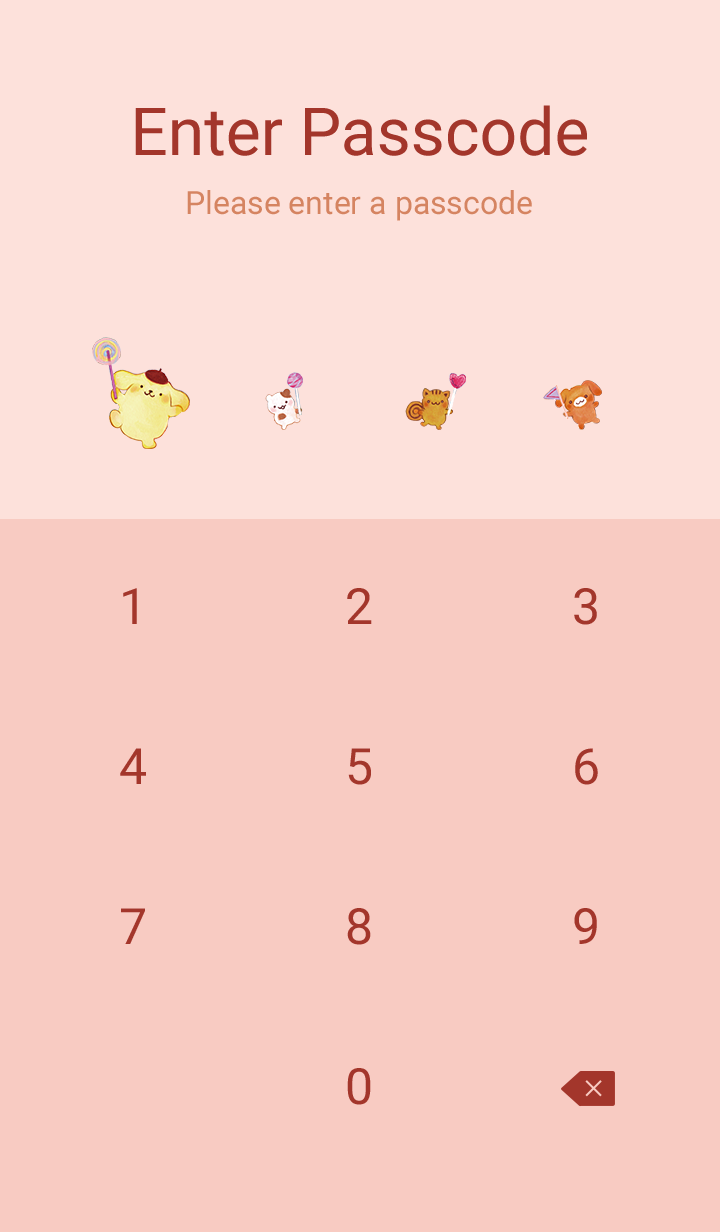Delete the last entered digit with backspace

tap(588, 1088)
